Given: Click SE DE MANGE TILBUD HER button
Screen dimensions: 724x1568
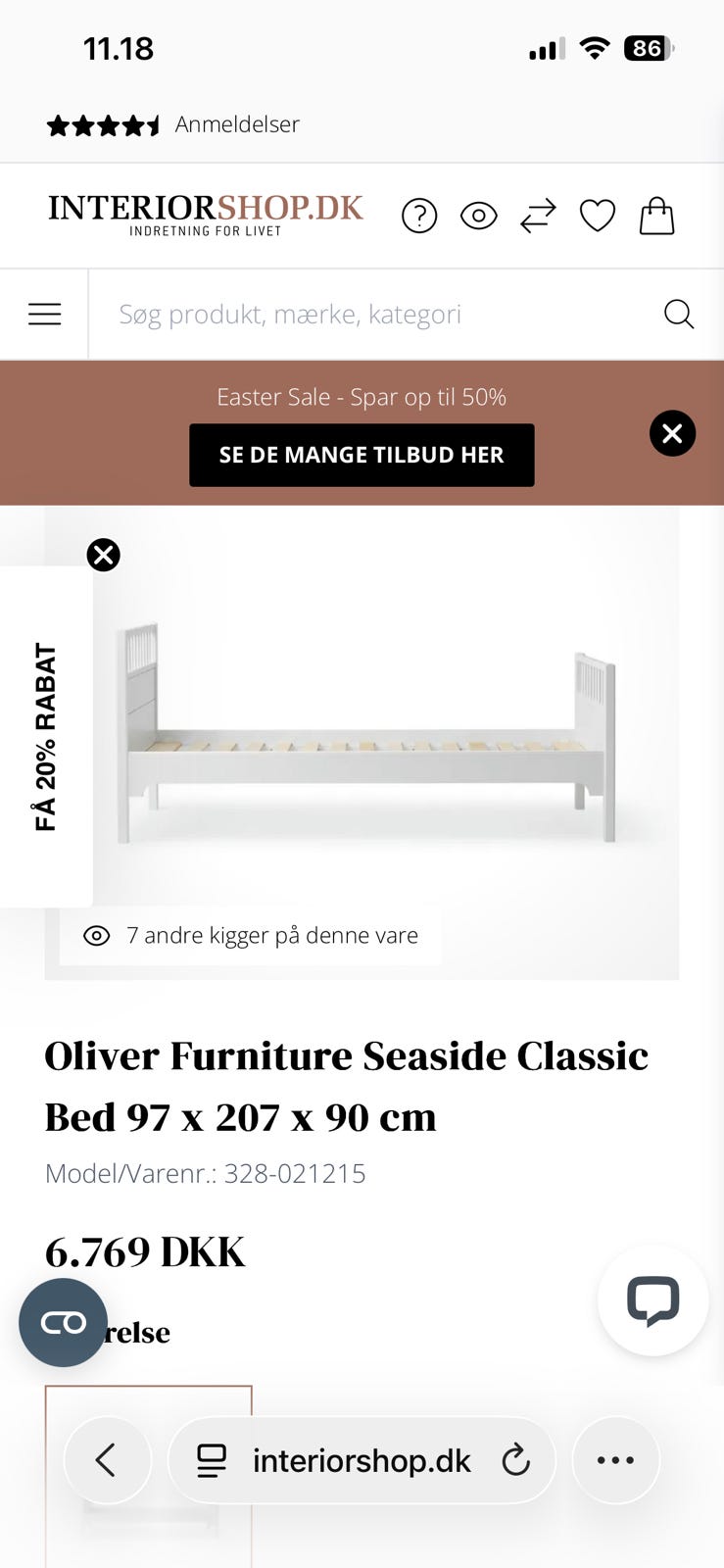Looking at the screenshot, I should coord(362,454).
